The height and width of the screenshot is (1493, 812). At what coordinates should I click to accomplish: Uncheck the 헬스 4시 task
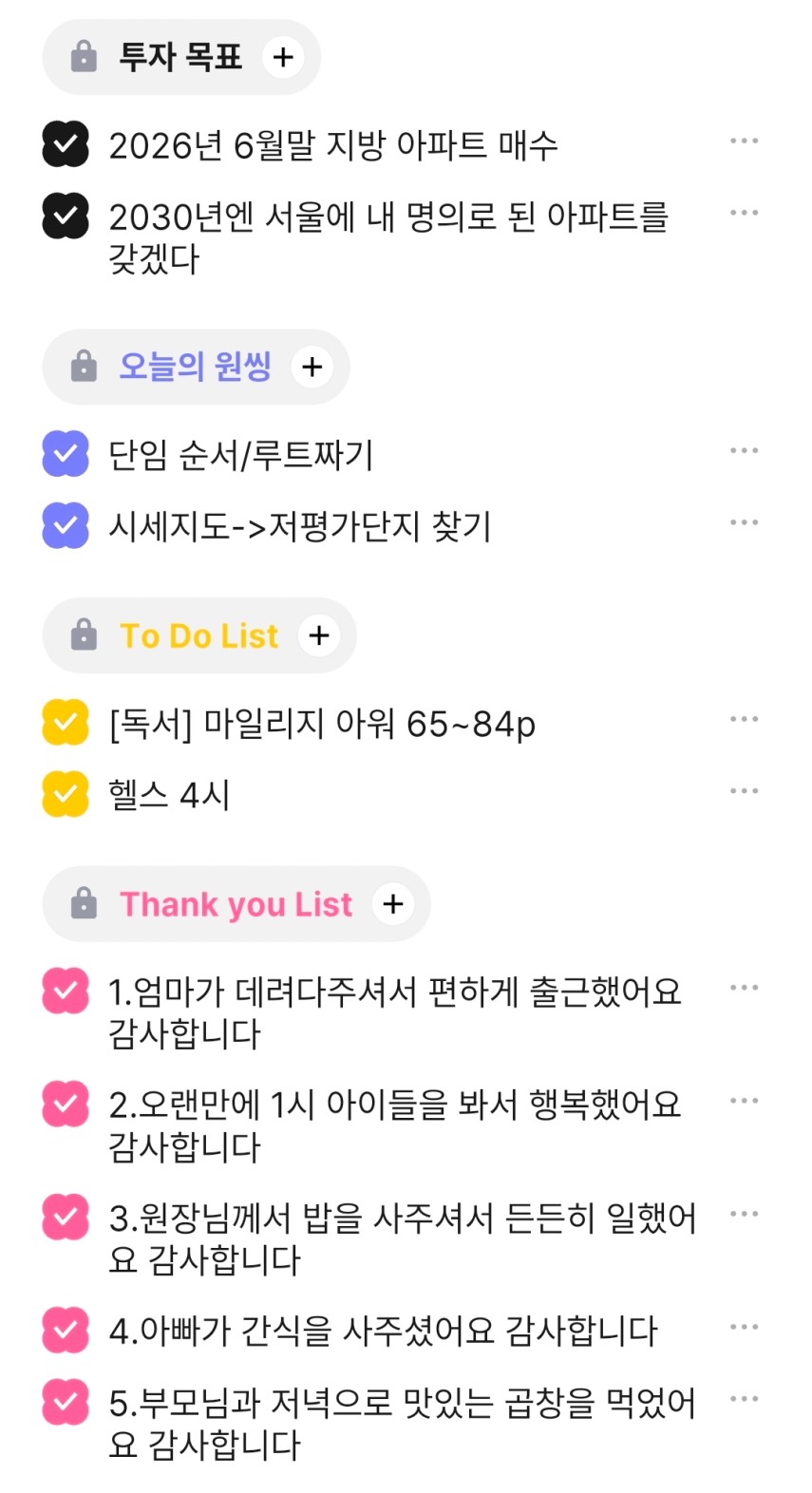coord(66,794)
